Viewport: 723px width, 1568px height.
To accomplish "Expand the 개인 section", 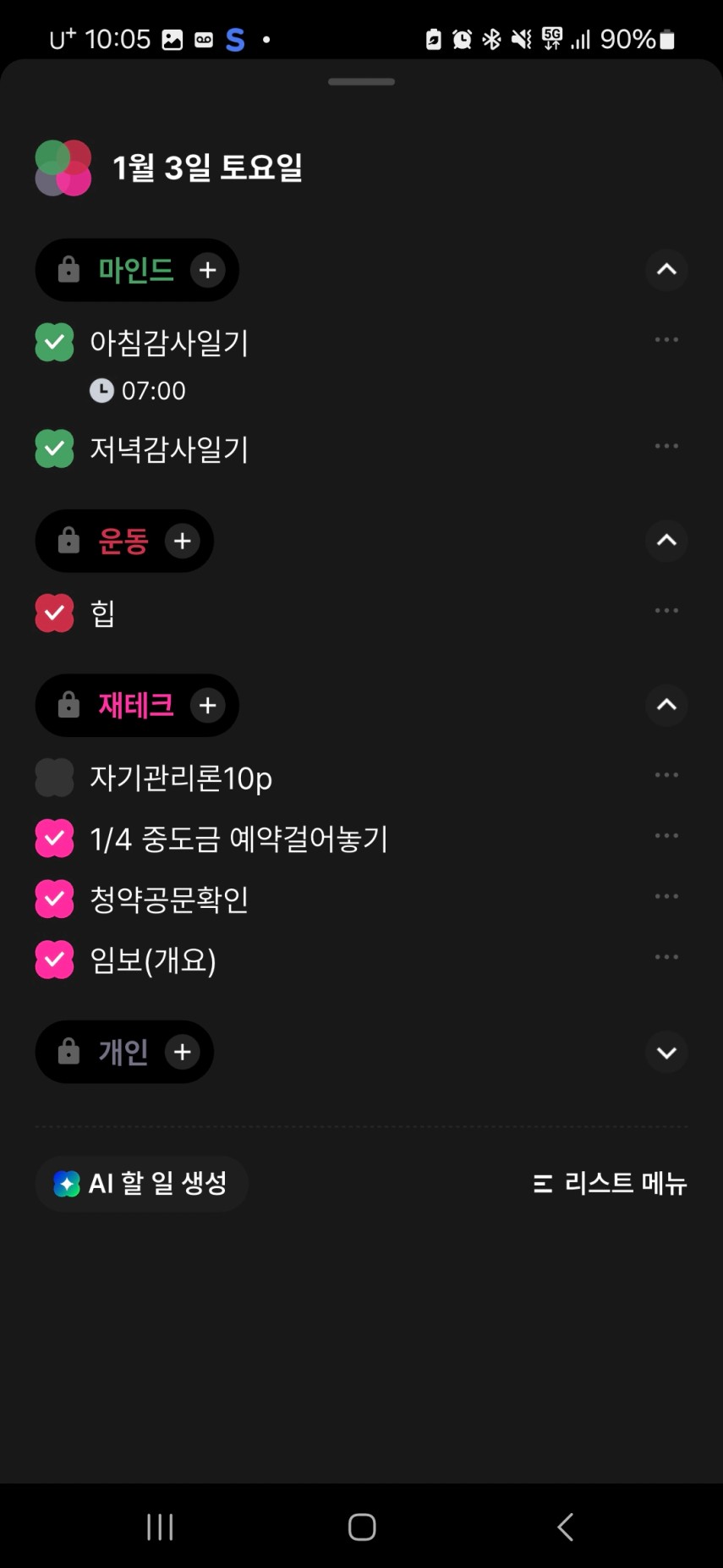I will [x=666, y=1053].
